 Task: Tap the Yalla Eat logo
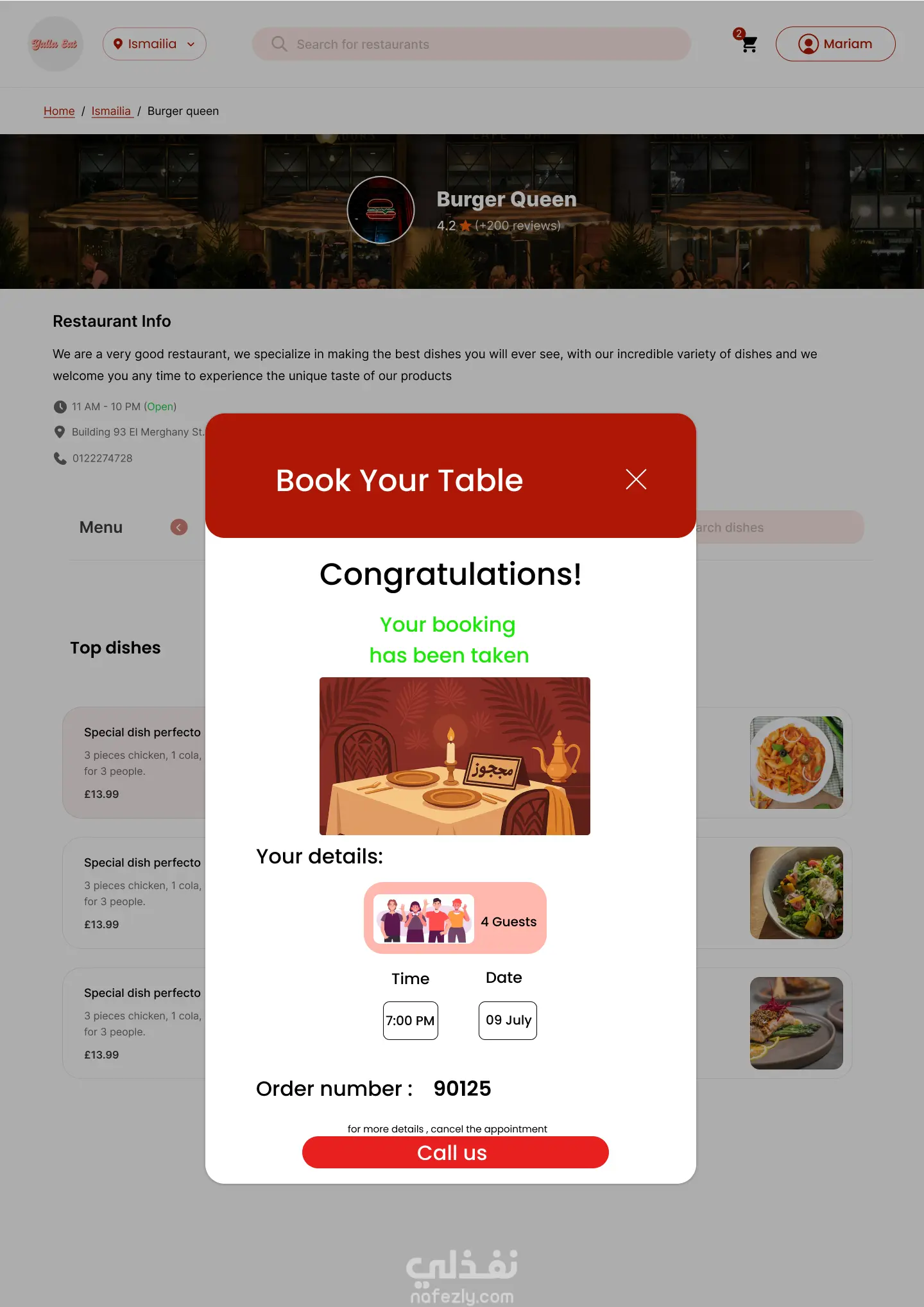pyautogui.click(x=55, y=44)
